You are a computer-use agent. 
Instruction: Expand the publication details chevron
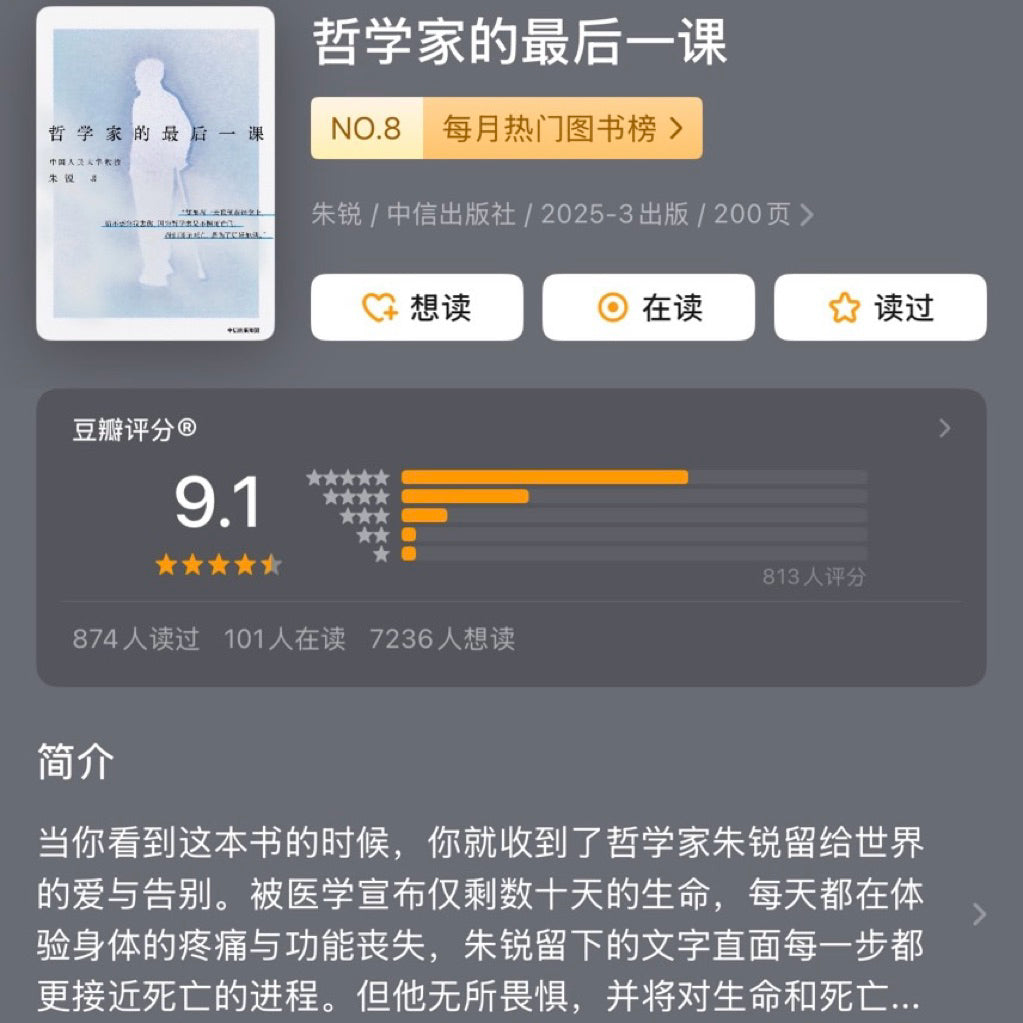807,215
